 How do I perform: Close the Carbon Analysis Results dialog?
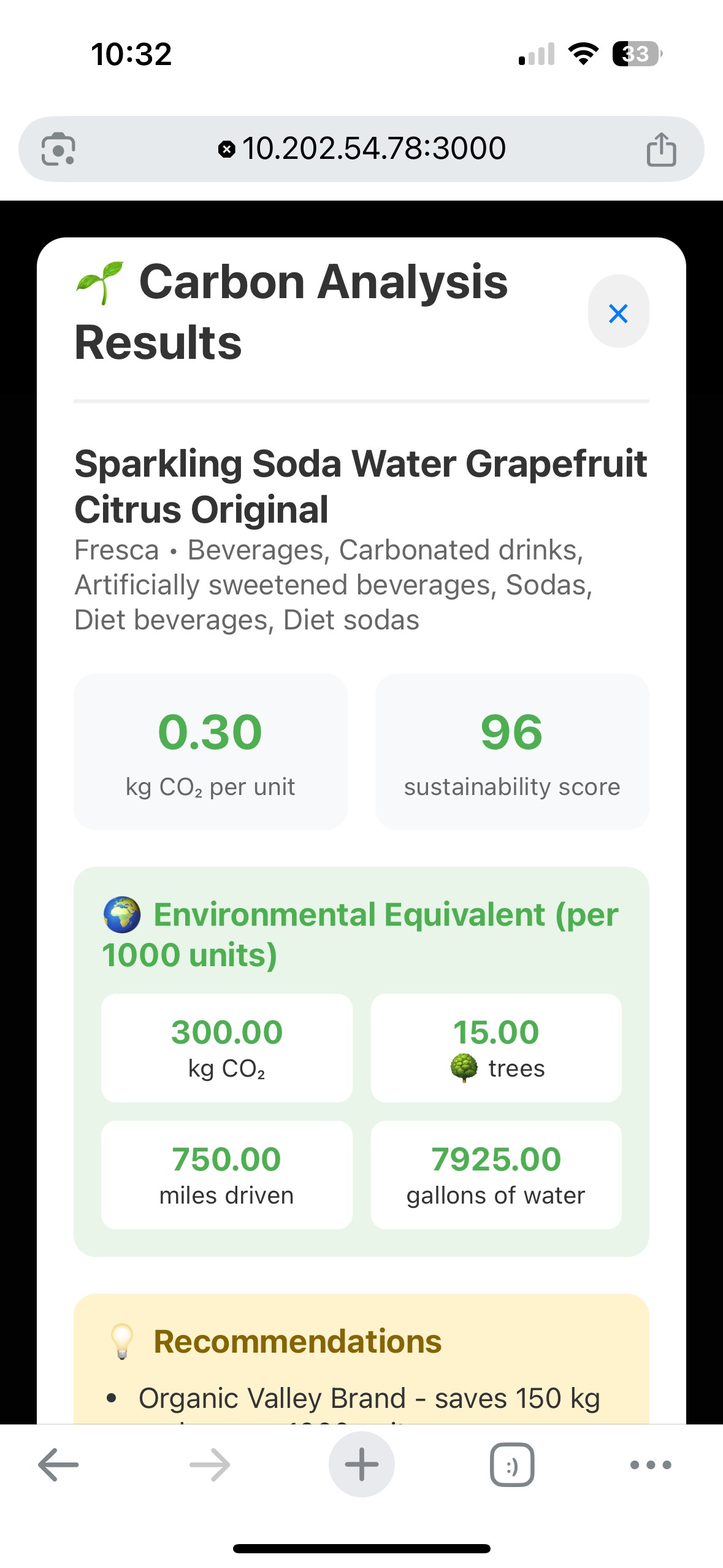[x=618, y=313]
